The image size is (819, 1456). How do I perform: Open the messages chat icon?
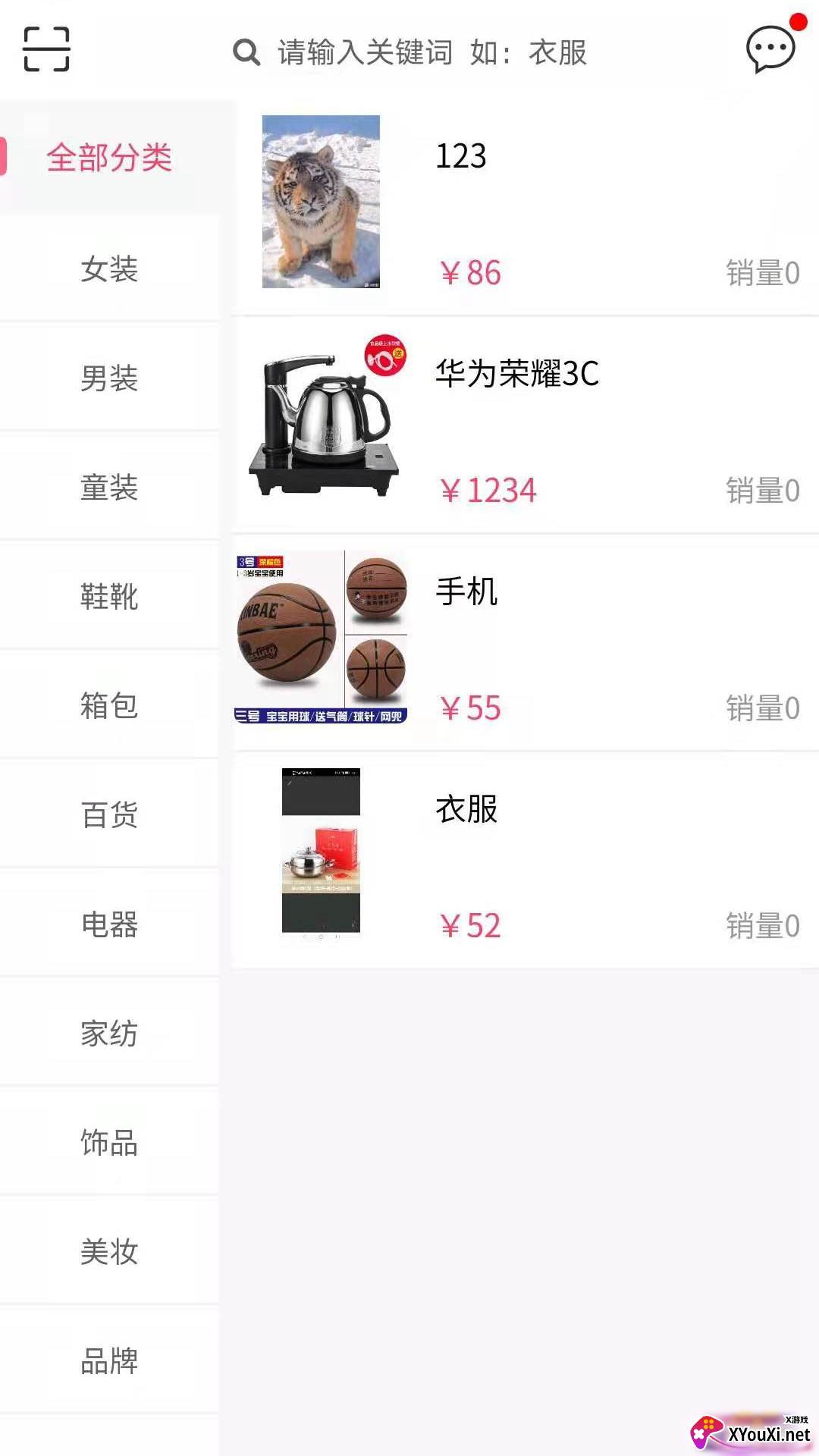(767, 49)
